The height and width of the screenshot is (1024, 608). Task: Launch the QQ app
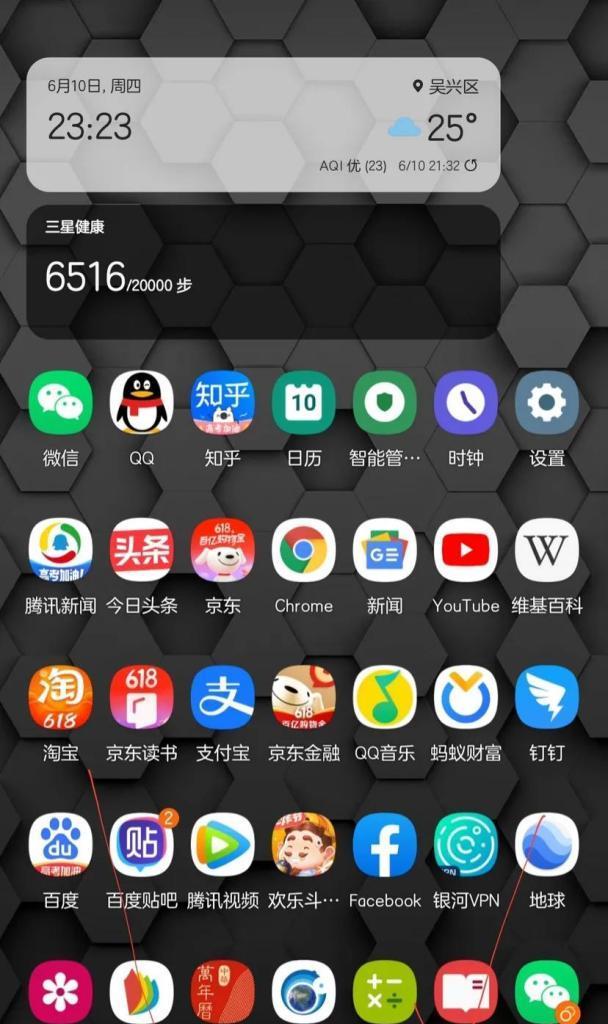coord(142,402)
